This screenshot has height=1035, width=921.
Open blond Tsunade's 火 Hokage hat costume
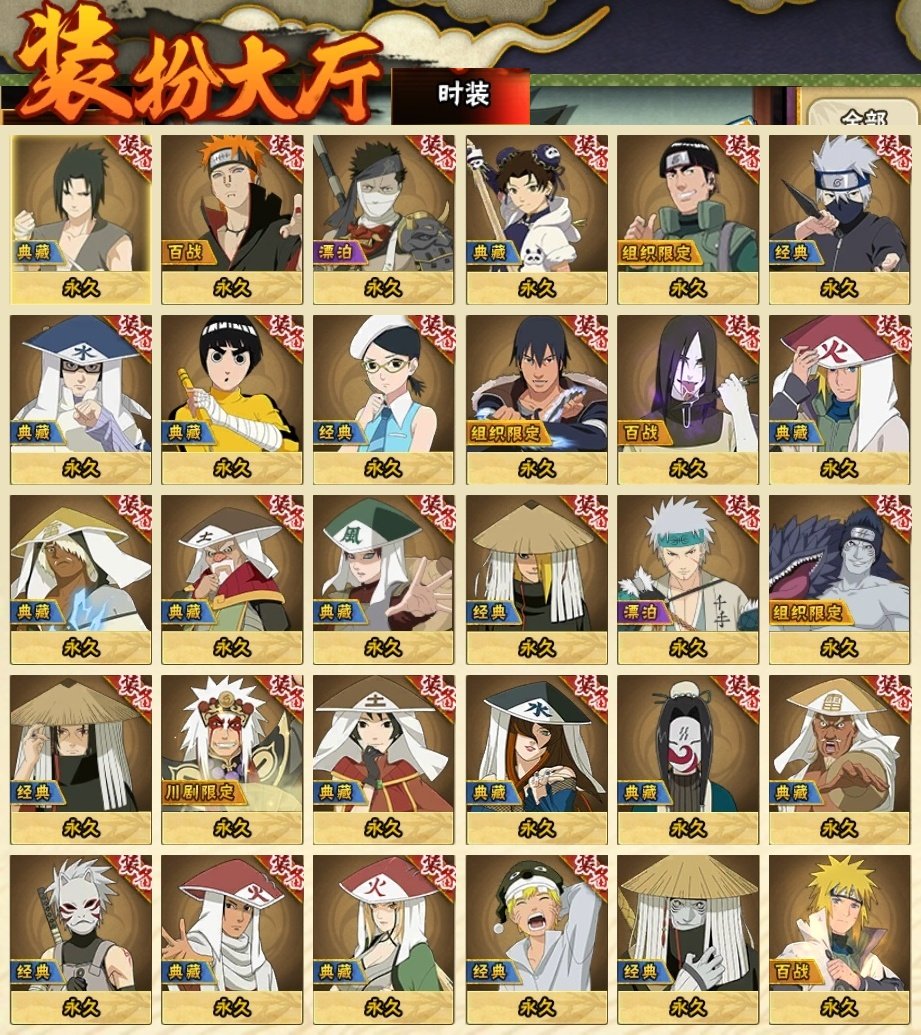pos(384,938)
